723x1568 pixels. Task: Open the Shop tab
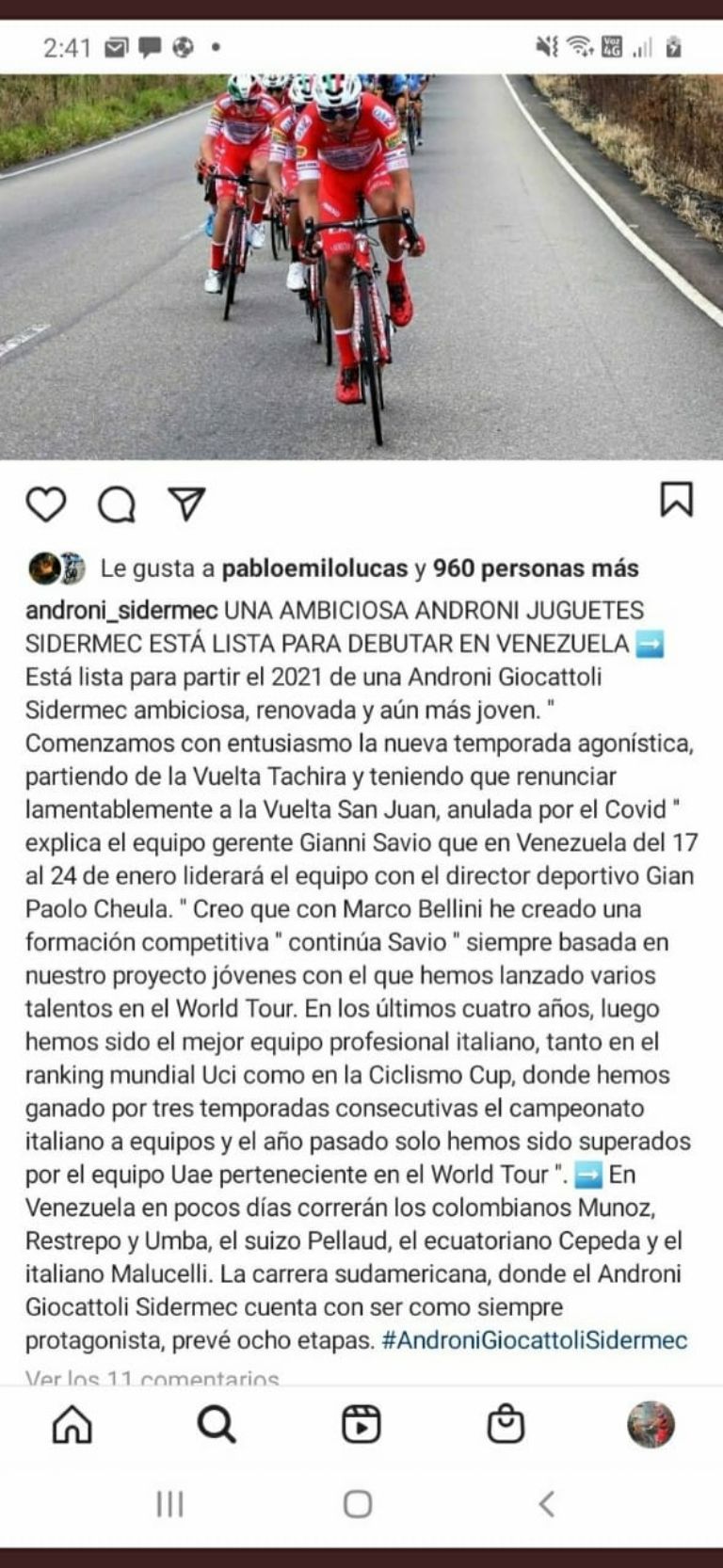(506, 1425)
